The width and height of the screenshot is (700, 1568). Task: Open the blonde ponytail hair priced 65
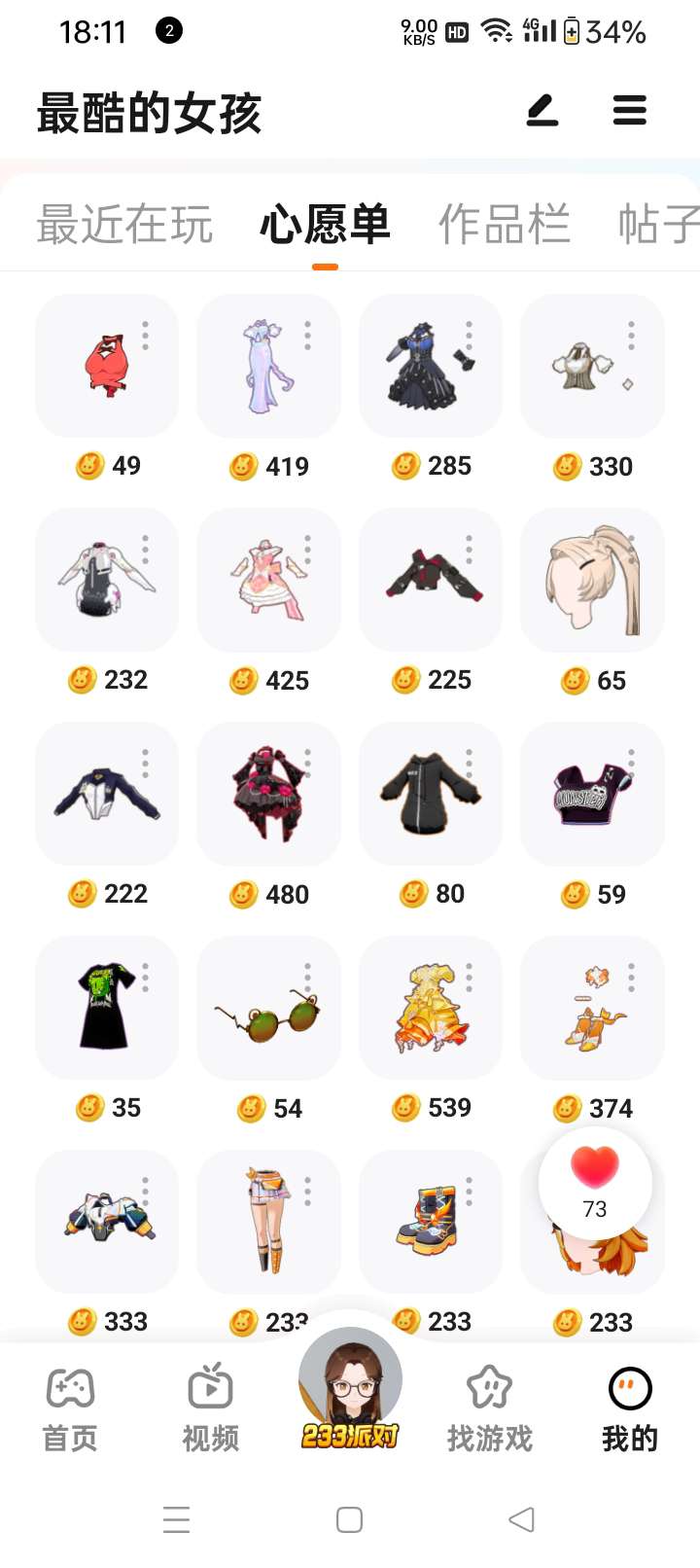click(x=592, y=579)
